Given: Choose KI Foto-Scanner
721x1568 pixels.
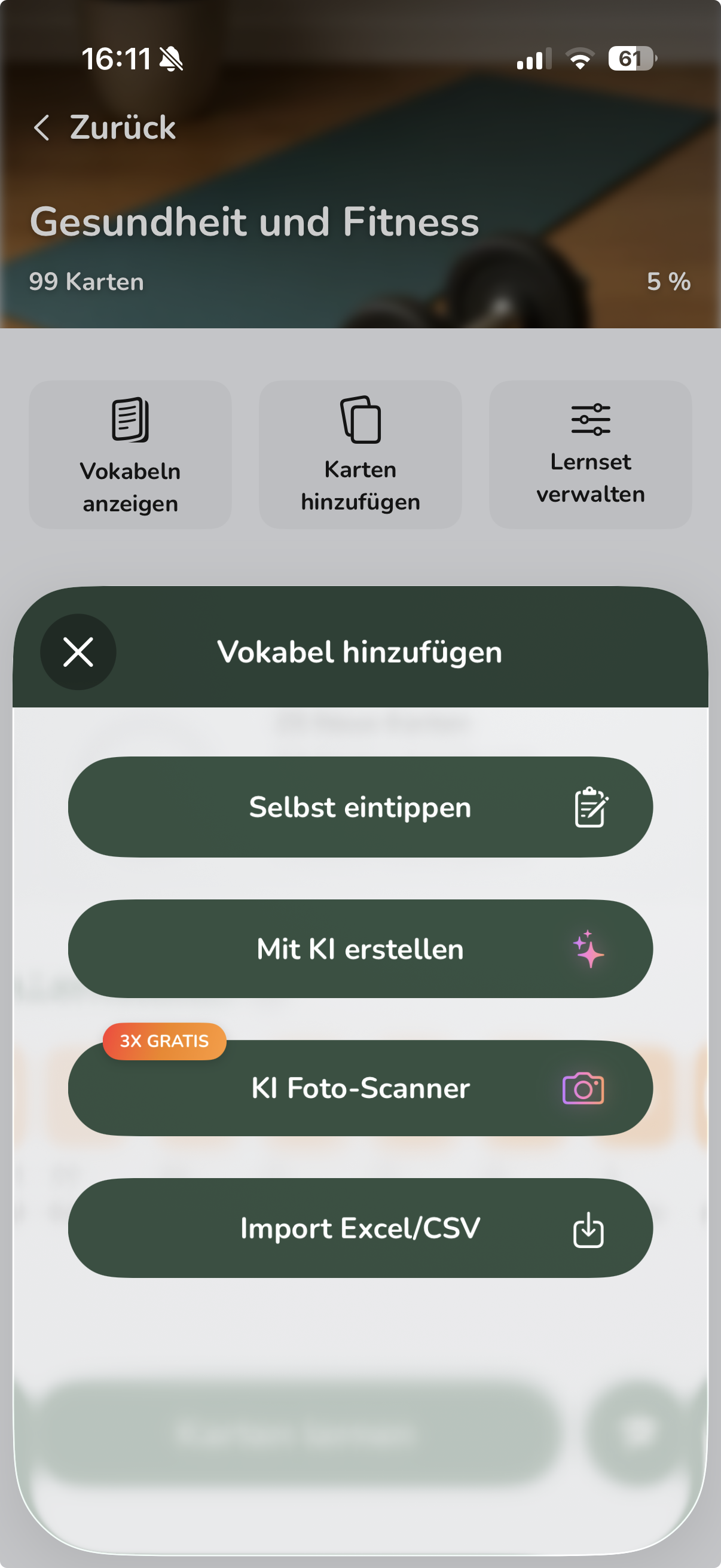Looking at the screenshot, I should click(x=360, y=1088).
